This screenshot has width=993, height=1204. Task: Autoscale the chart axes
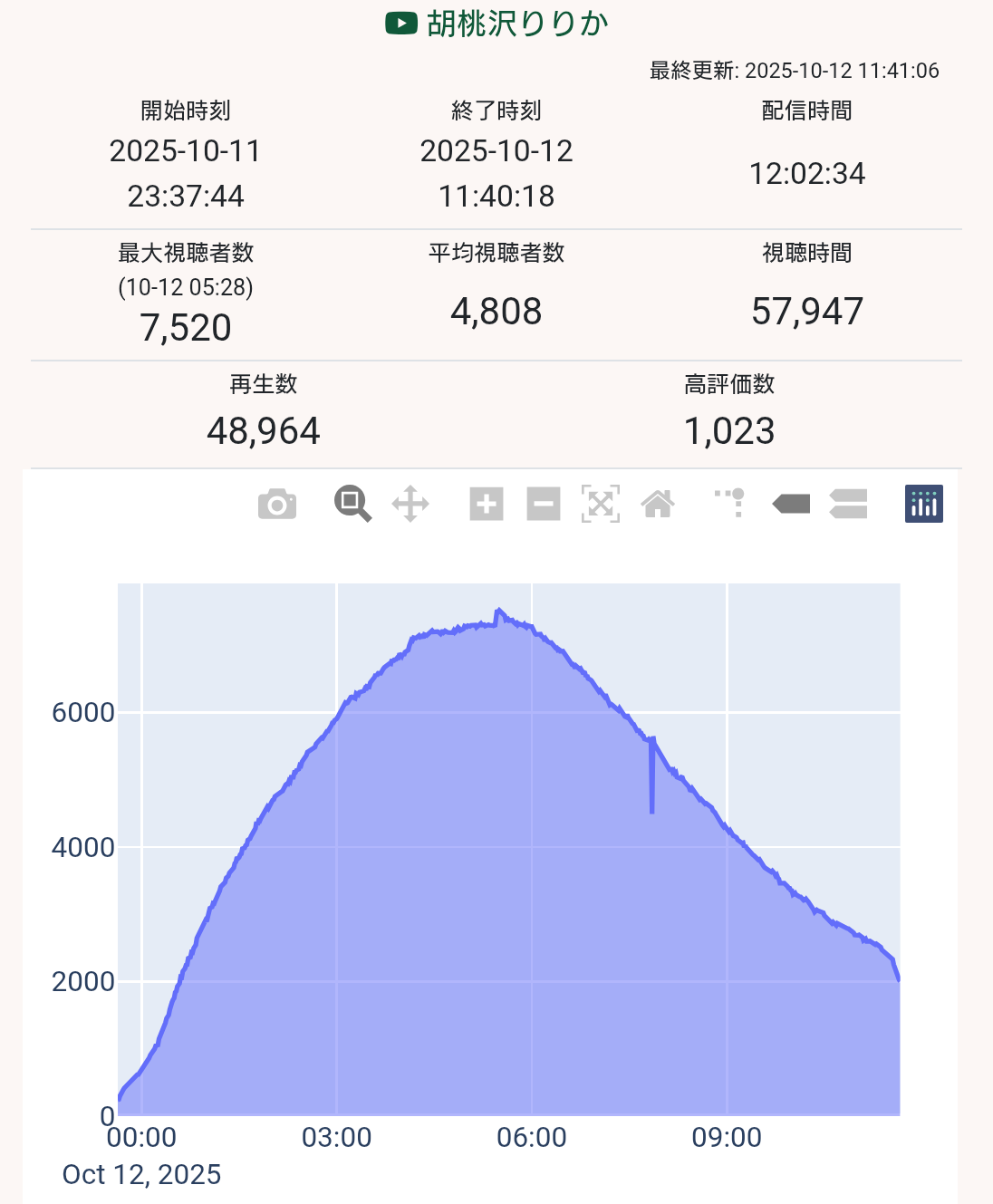(601, 505)
